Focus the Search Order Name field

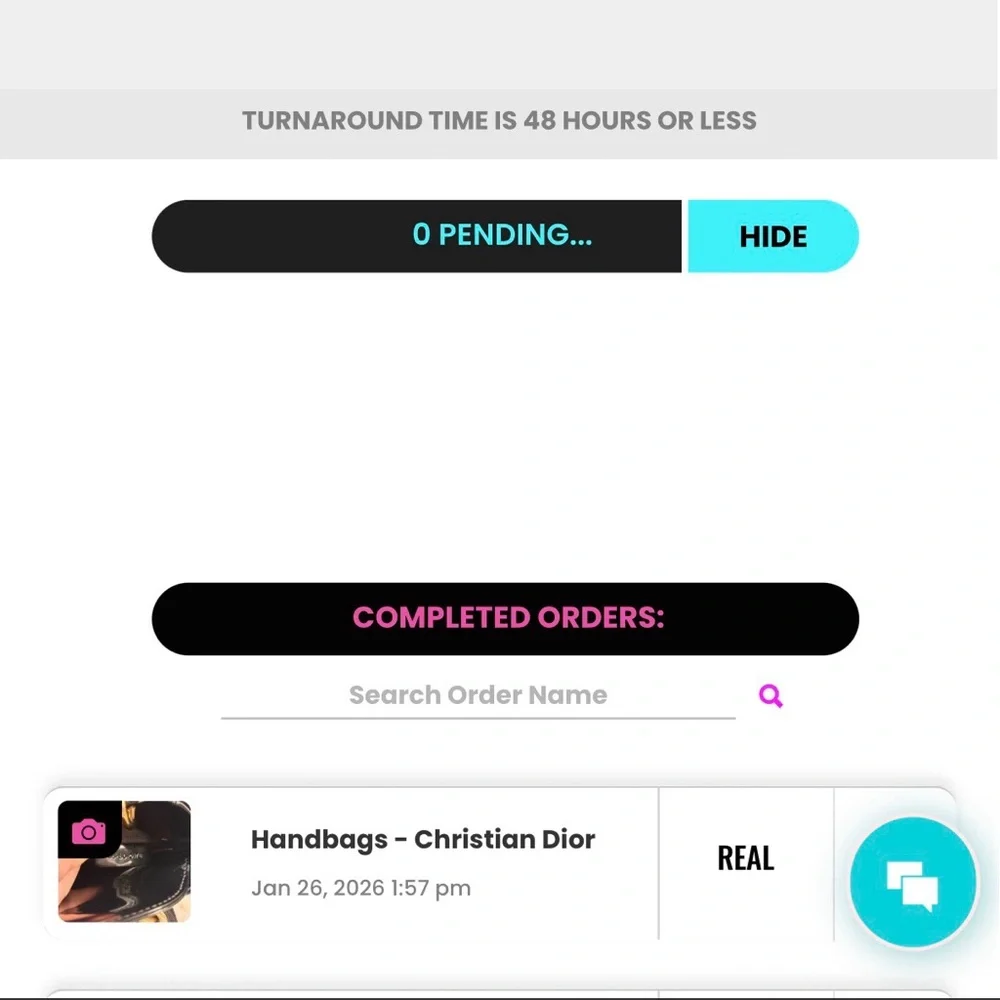[478, 696]
